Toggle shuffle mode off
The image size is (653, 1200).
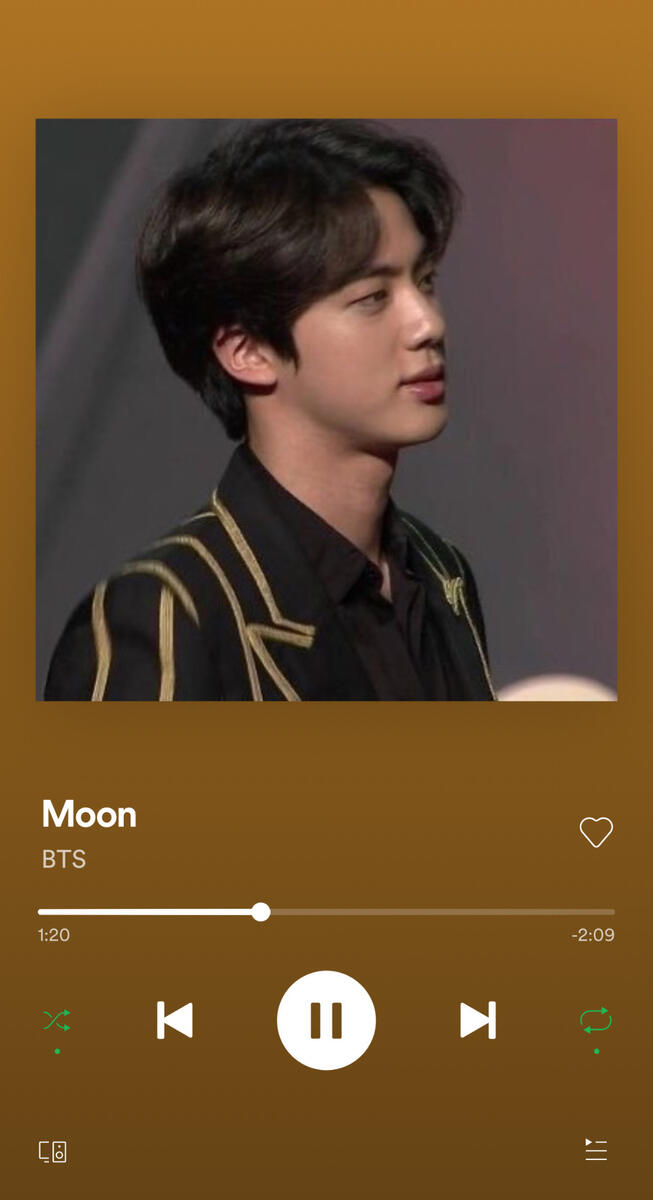[57, 1020]
